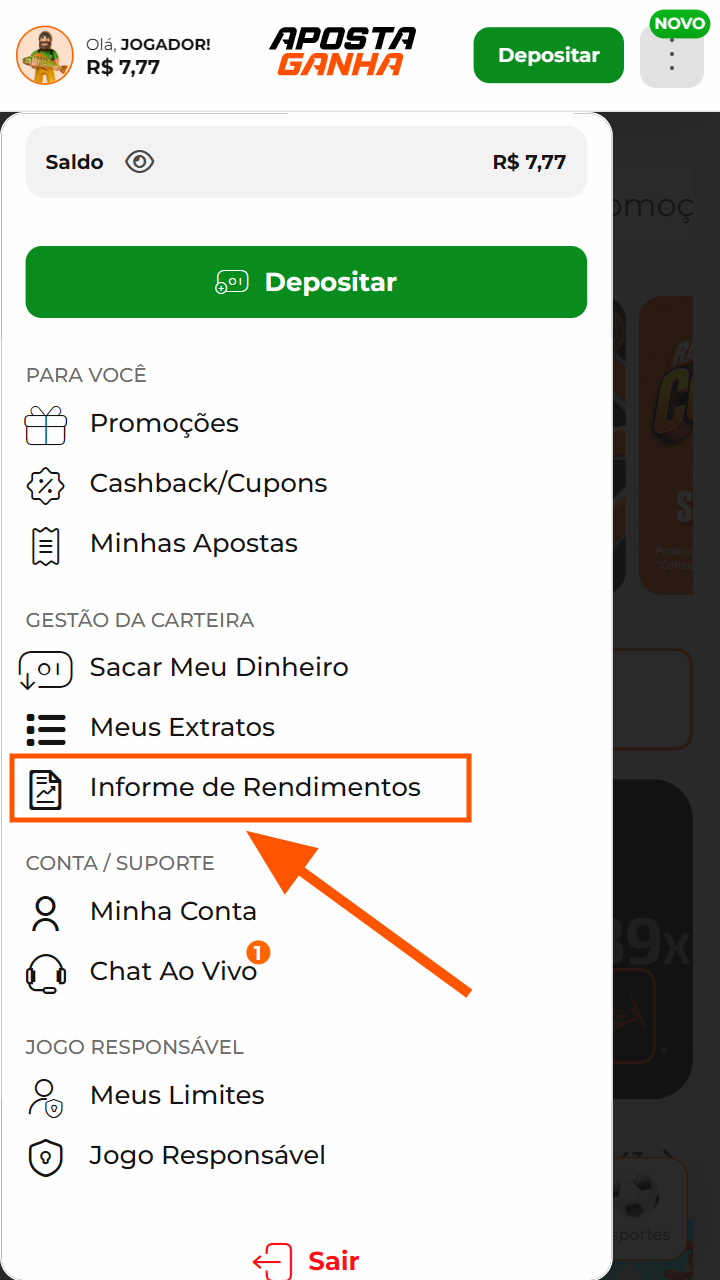
Task: View Minhas Apostas
Action: coord(193,544)
